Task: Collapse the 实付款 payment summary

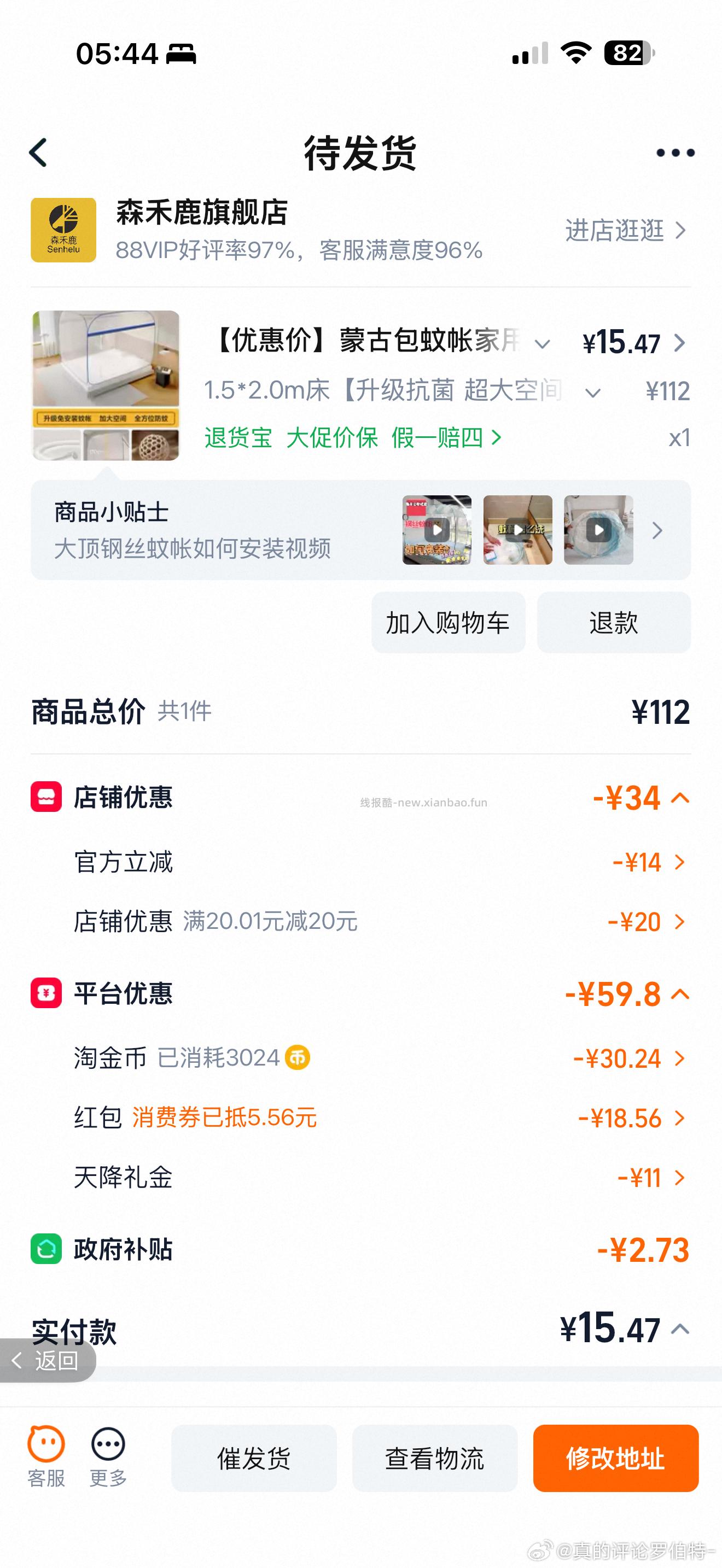Action: tap(678, 1330)
